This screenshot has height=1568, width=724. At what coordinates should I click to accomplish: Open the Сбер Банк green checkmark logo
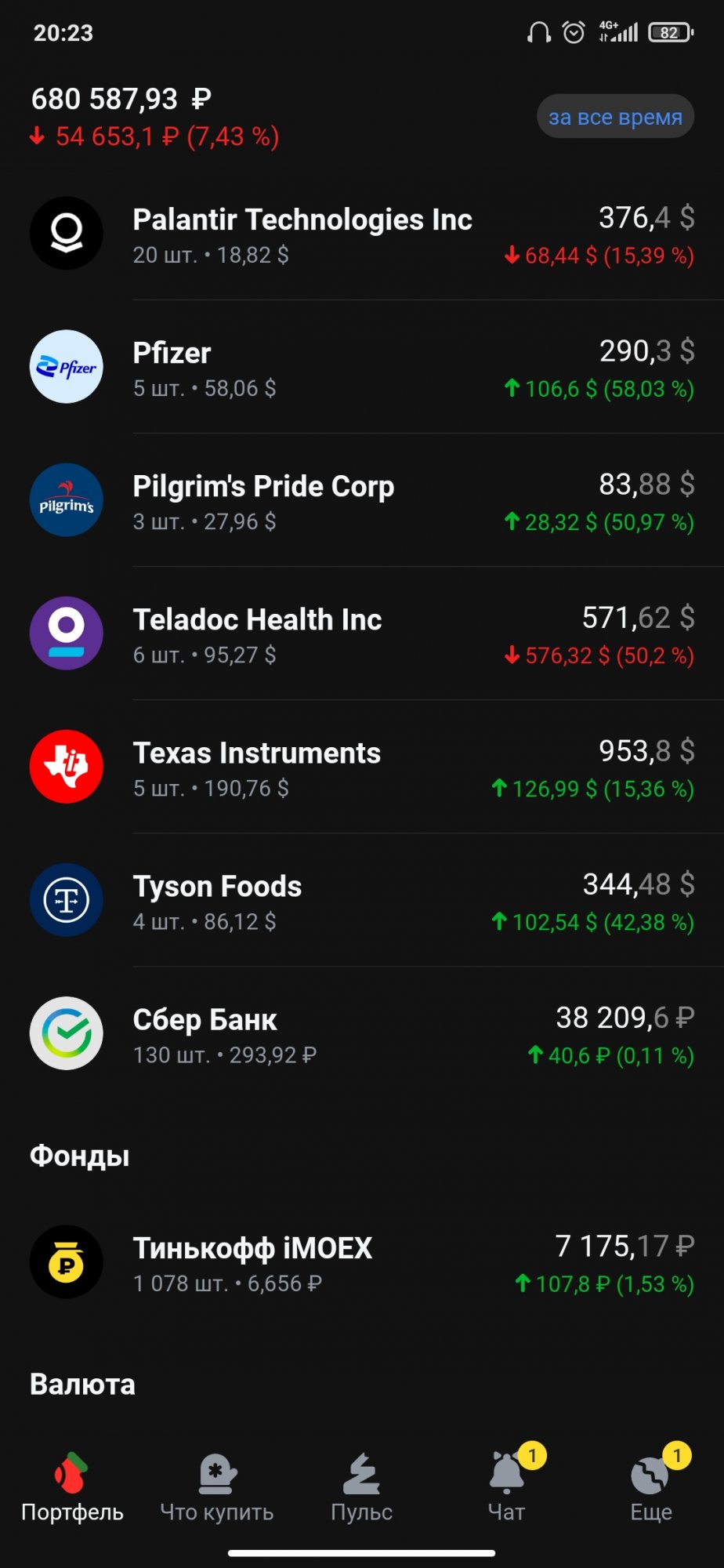point(66,1033)
